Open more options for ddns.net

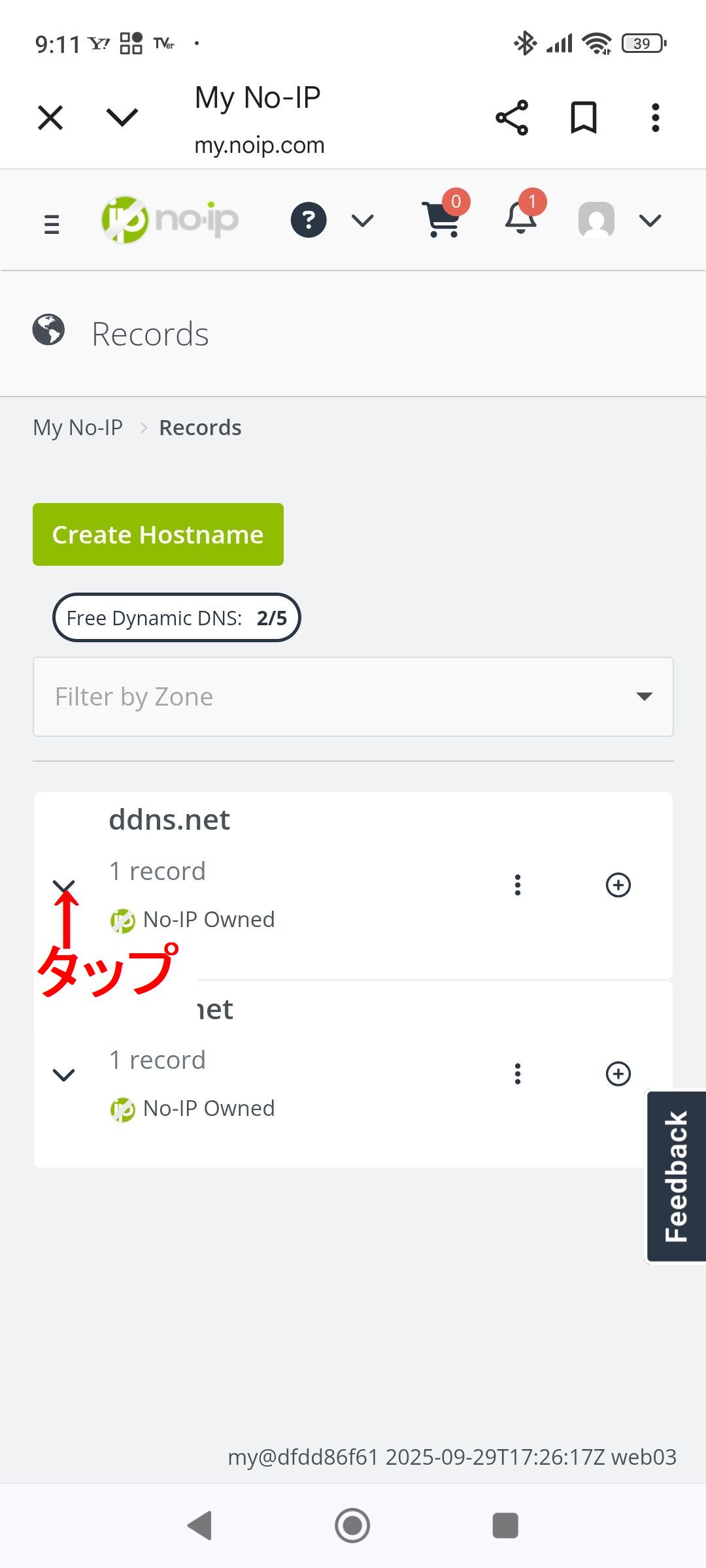(518, 885)
